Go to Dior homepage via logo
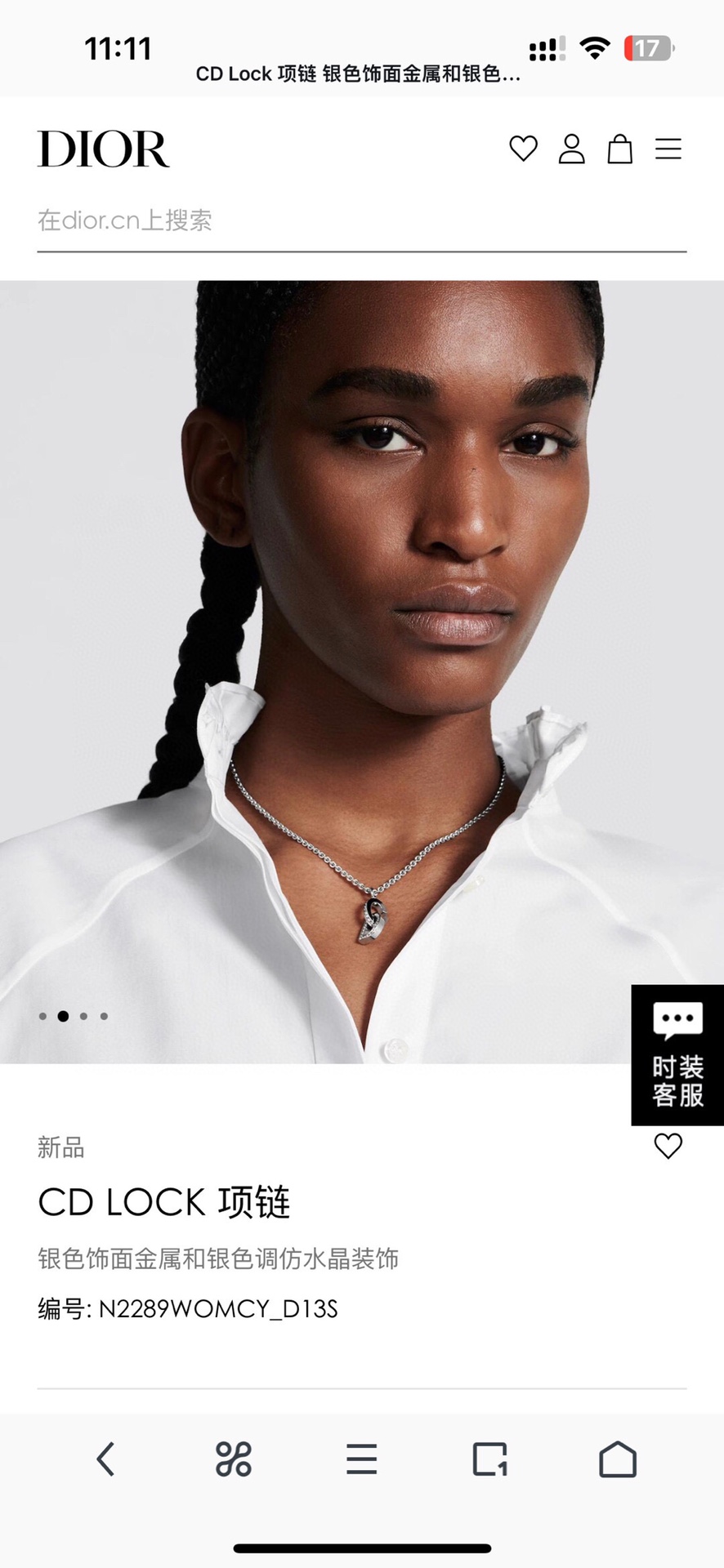The width and height of the screenshot is (724, 1568). 103,149
